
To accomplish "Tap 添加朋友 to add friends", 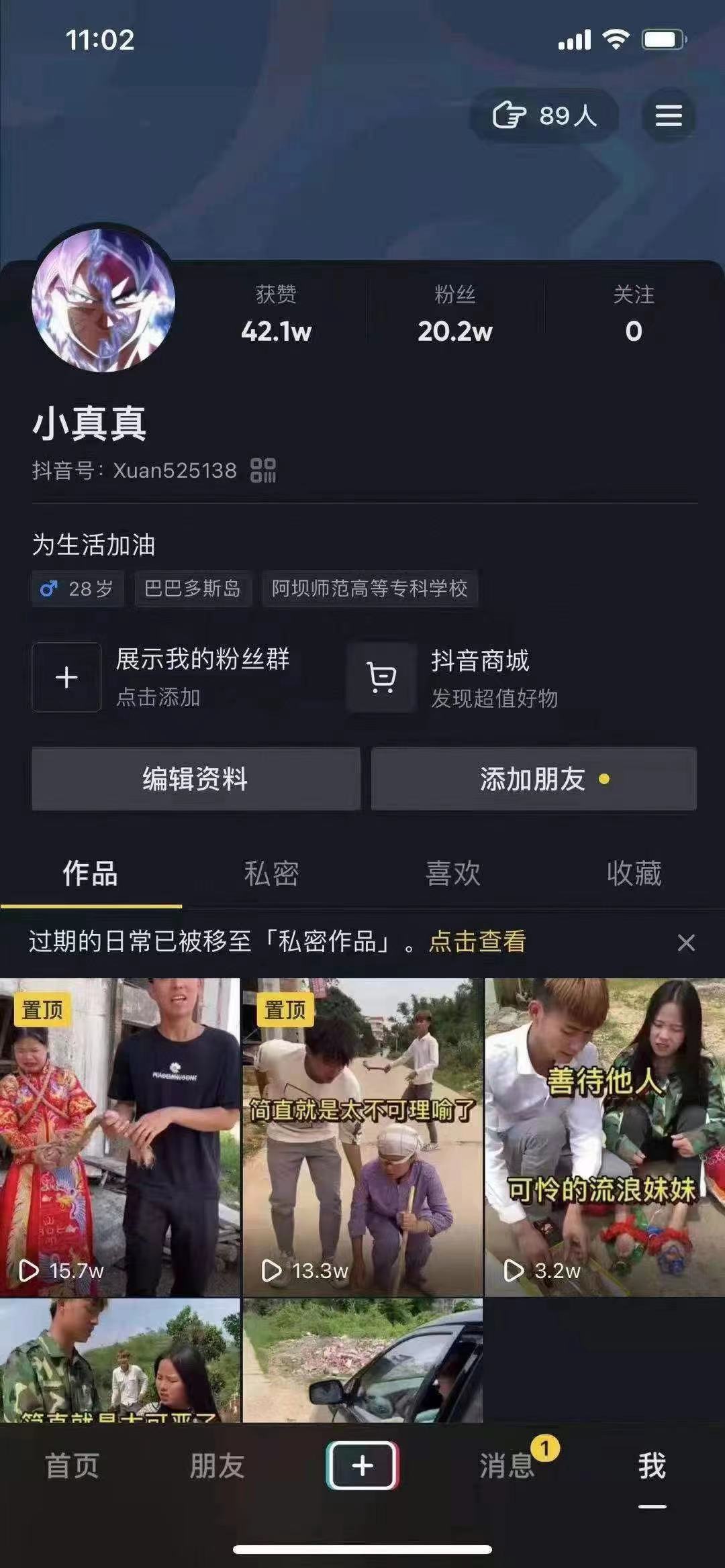I will tap(534, 779).
